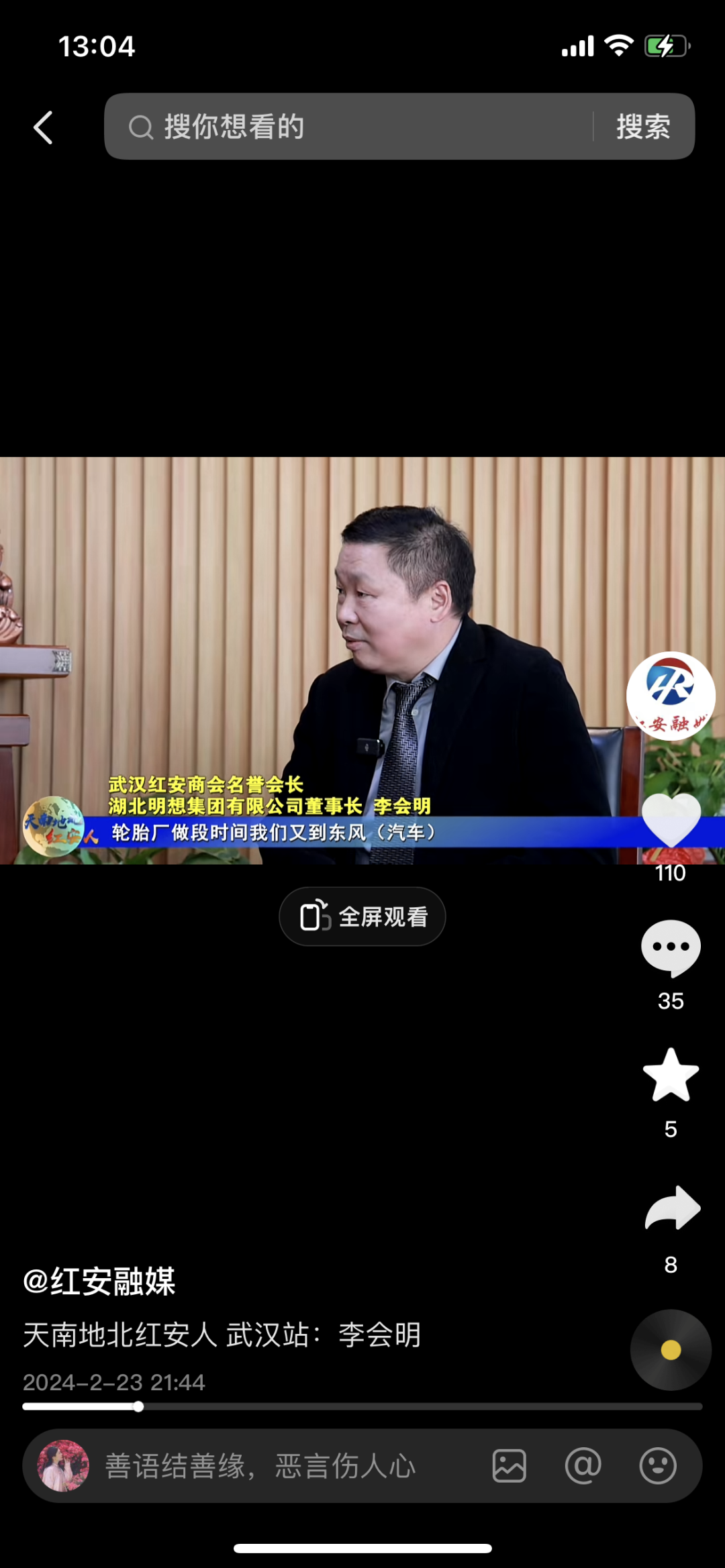
Task: Mention someone with the @ icon
Action: tap(583, 1465)
